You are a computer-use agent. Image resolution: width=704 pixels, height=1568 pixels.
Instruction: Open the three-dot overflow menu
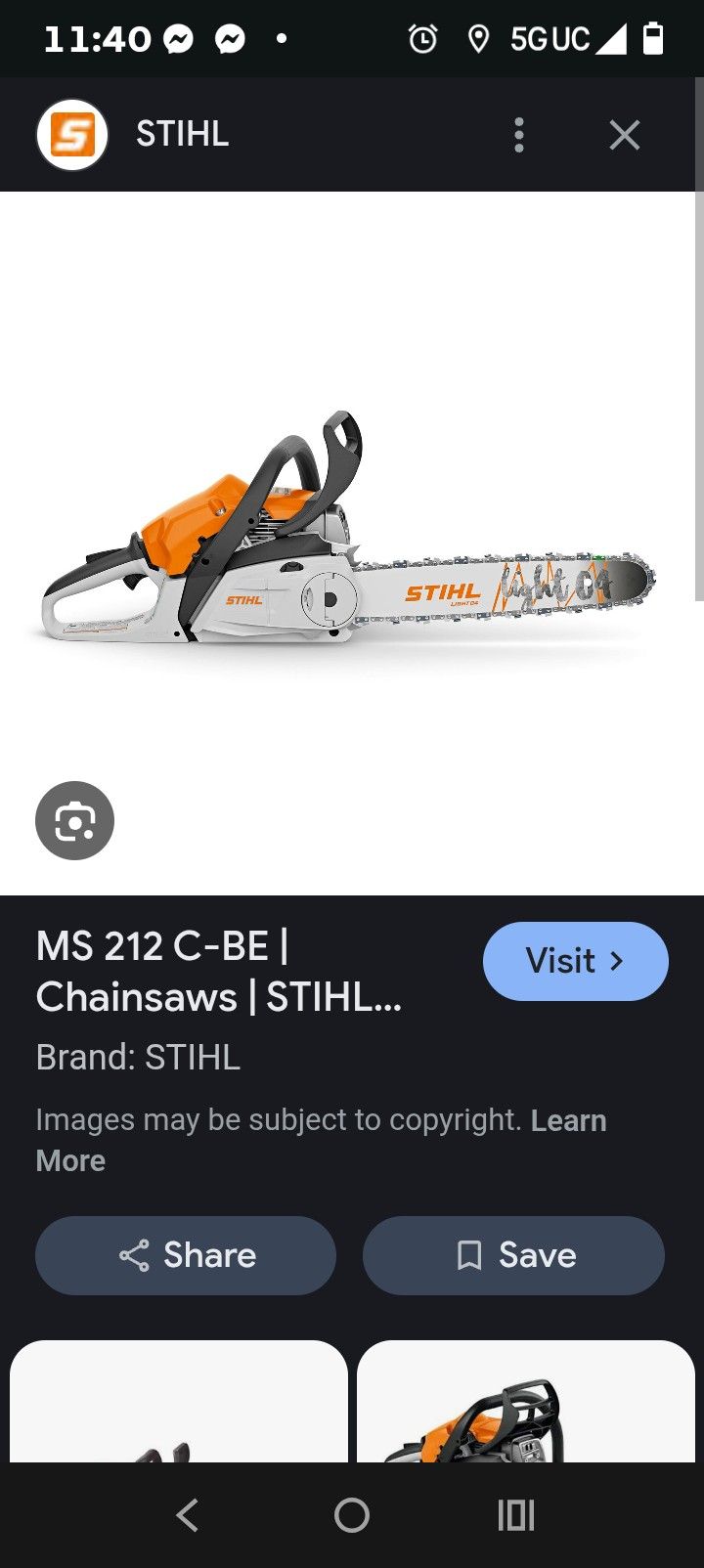coord(519,134)
